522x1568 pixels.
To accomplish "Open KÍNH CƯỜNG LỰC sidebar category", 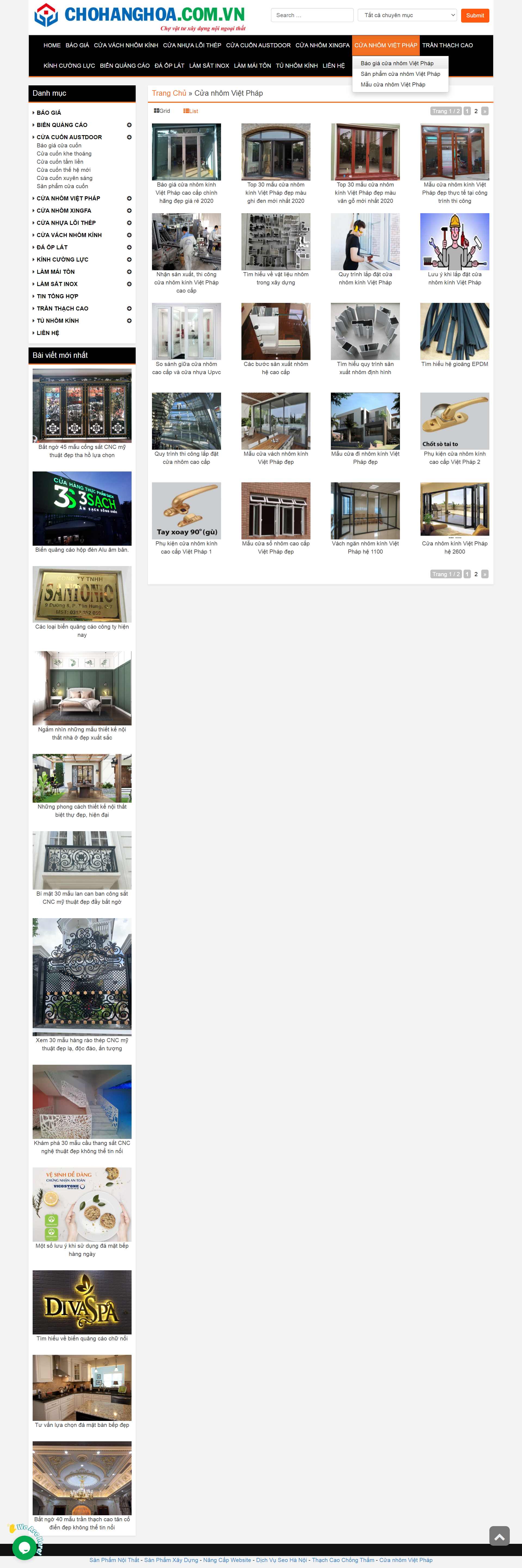I will coord(62,259).
